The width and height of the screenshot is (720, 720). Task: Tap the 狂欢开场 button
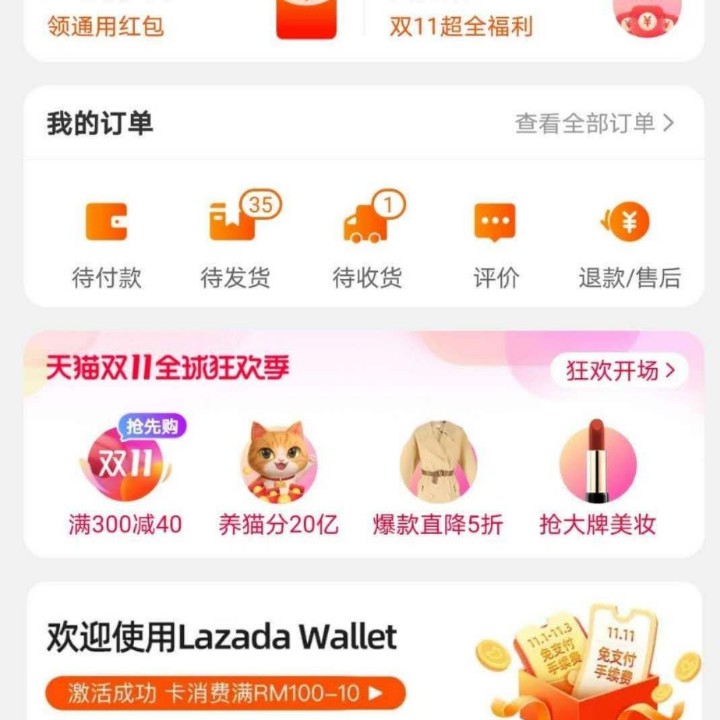(619, 370)
